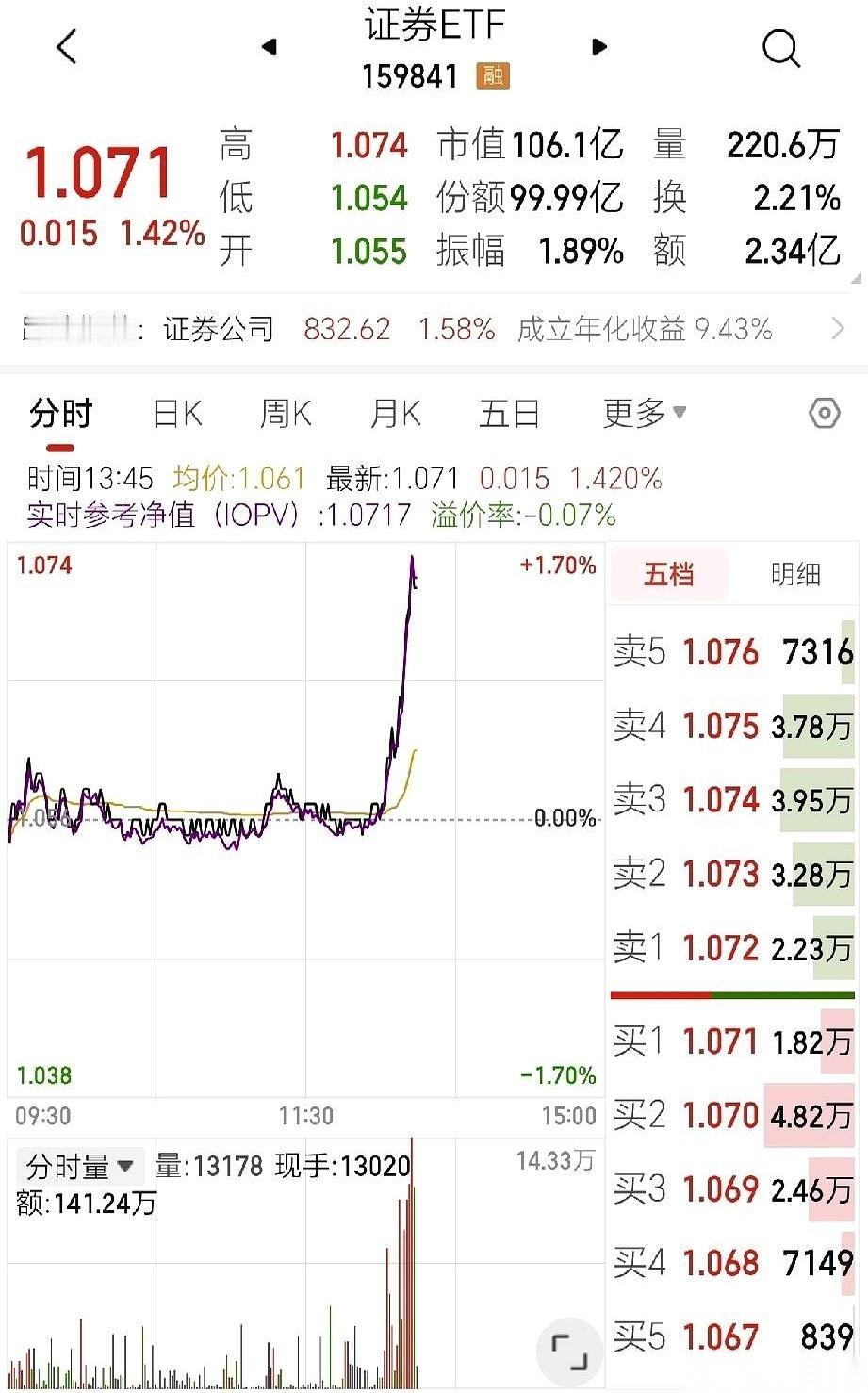
Task: Navigate back using the top-left back arrow
Action: click(x=66, y=47)
